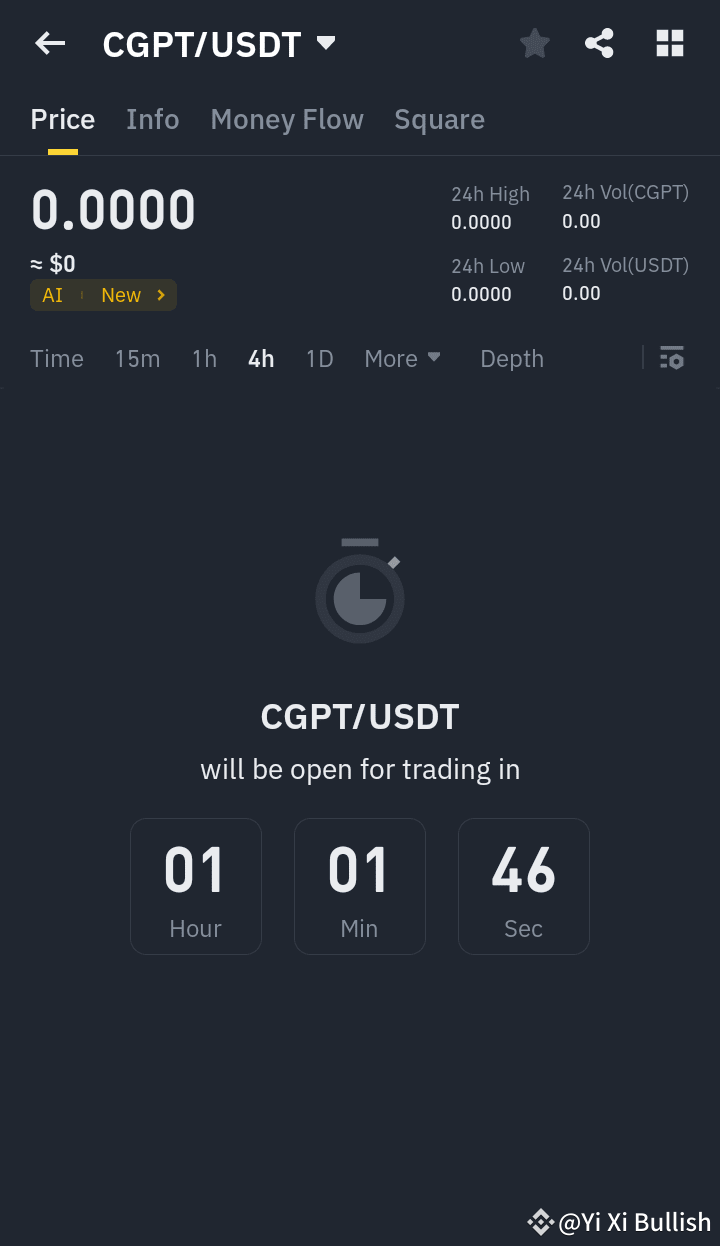Image resolution: width=720 pixels, height=1246 pixels.
Task: Open the trading widgets grid icon
Action: [669, 43]
